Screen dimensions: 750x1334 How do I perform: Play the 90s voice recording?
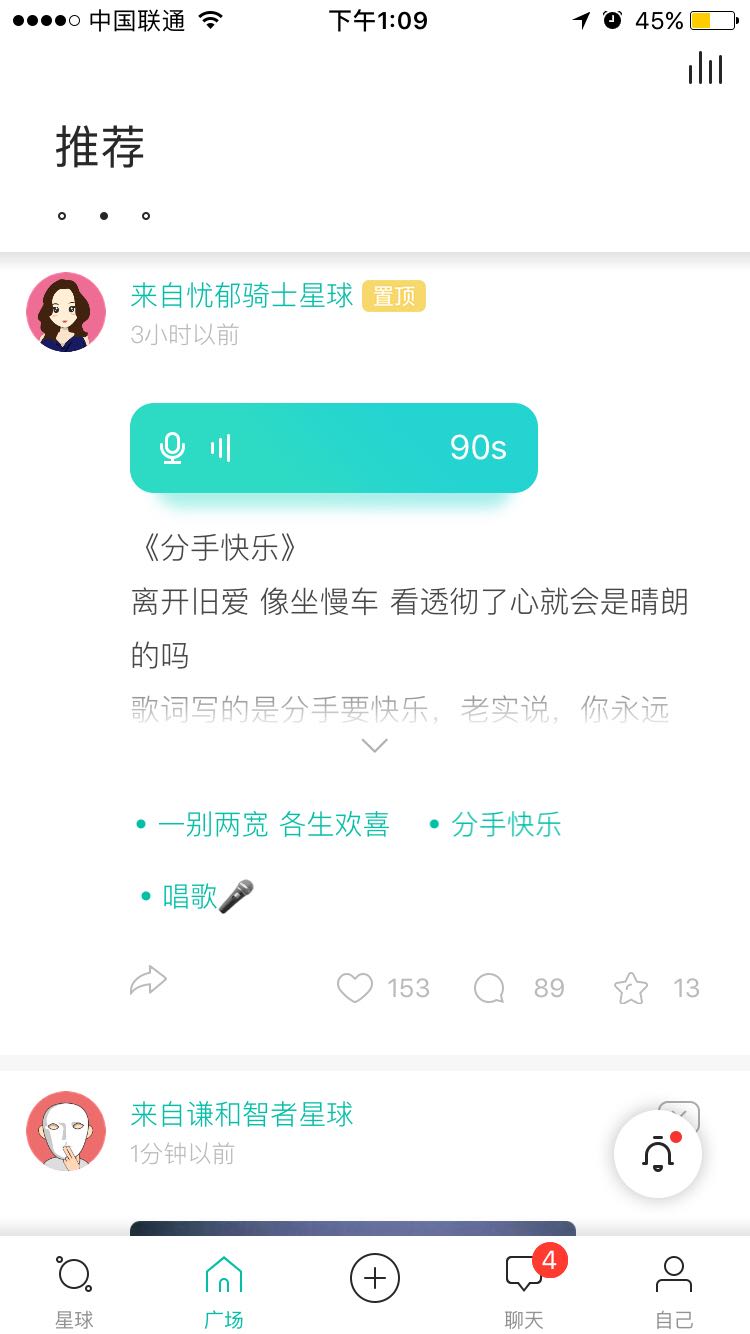click(333, 448)
